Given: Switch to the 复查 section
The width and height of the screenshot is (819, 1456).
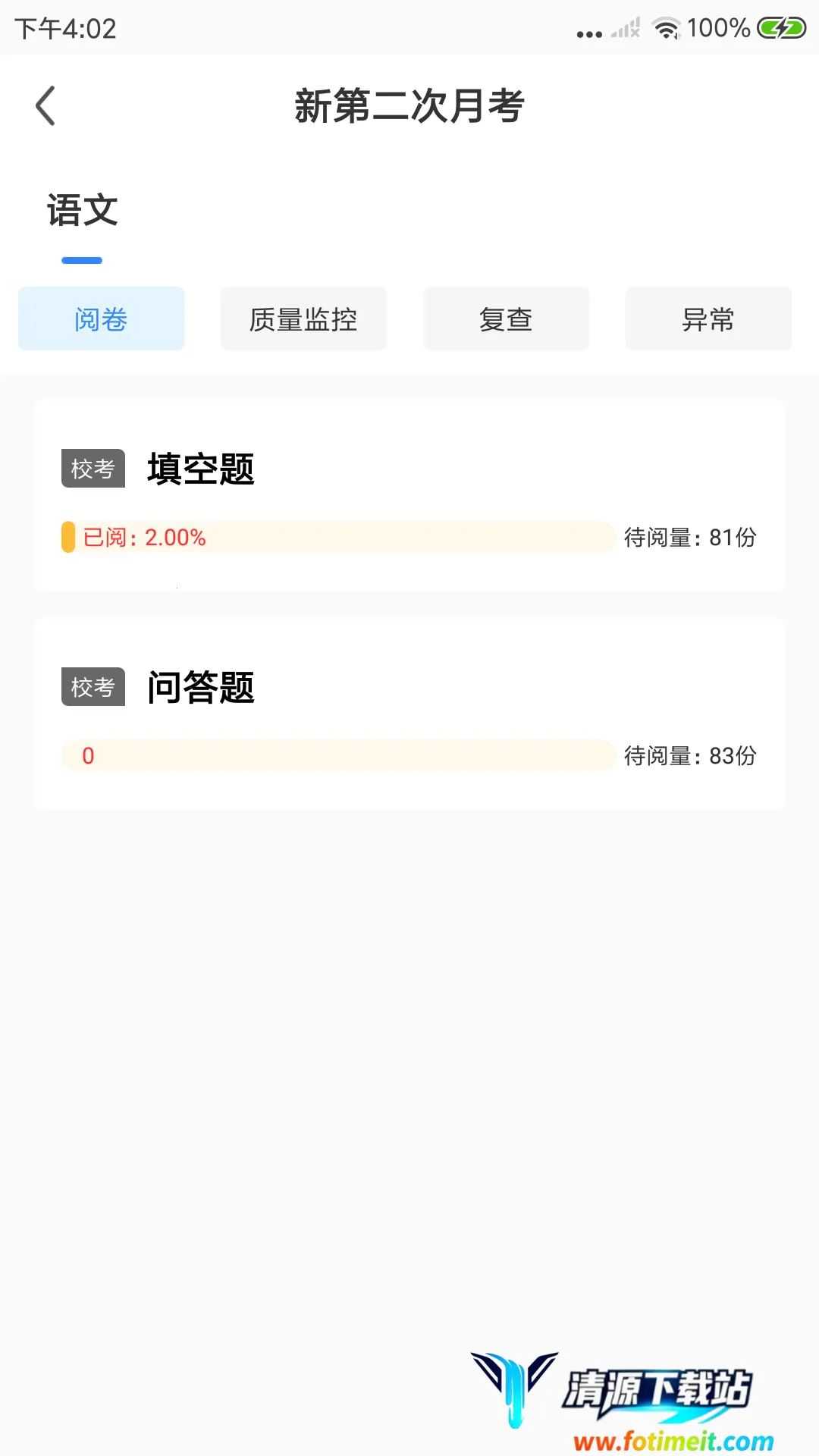Looking at the screenshot, I should point(506,319).
